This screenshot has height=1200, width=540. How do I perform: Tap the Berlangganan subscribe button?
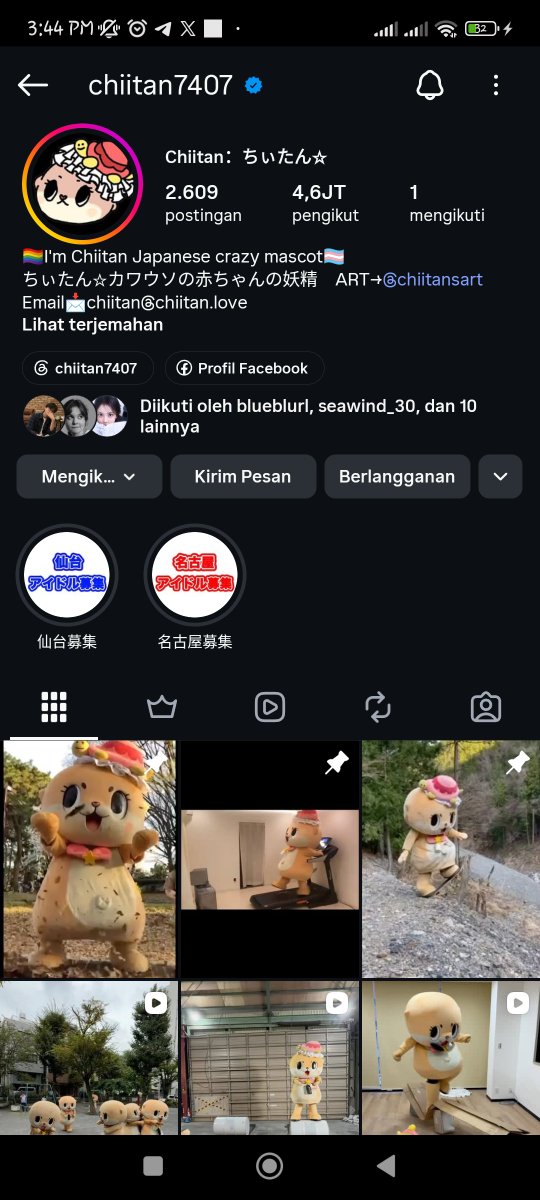tap(397, 477)
